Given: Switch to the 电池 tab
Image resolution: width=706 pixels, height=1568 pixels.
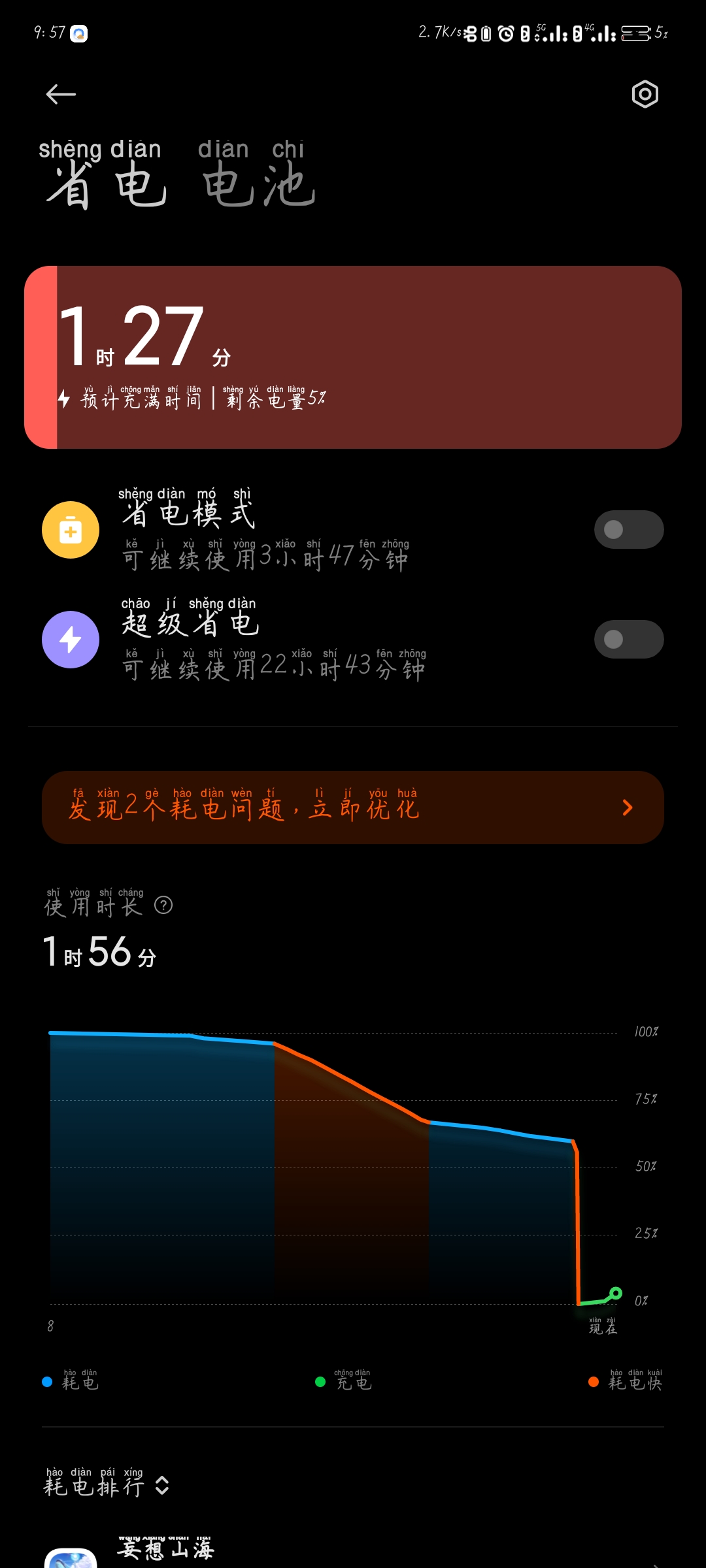Looking at the screenshot, I should (x=259, y=174).
